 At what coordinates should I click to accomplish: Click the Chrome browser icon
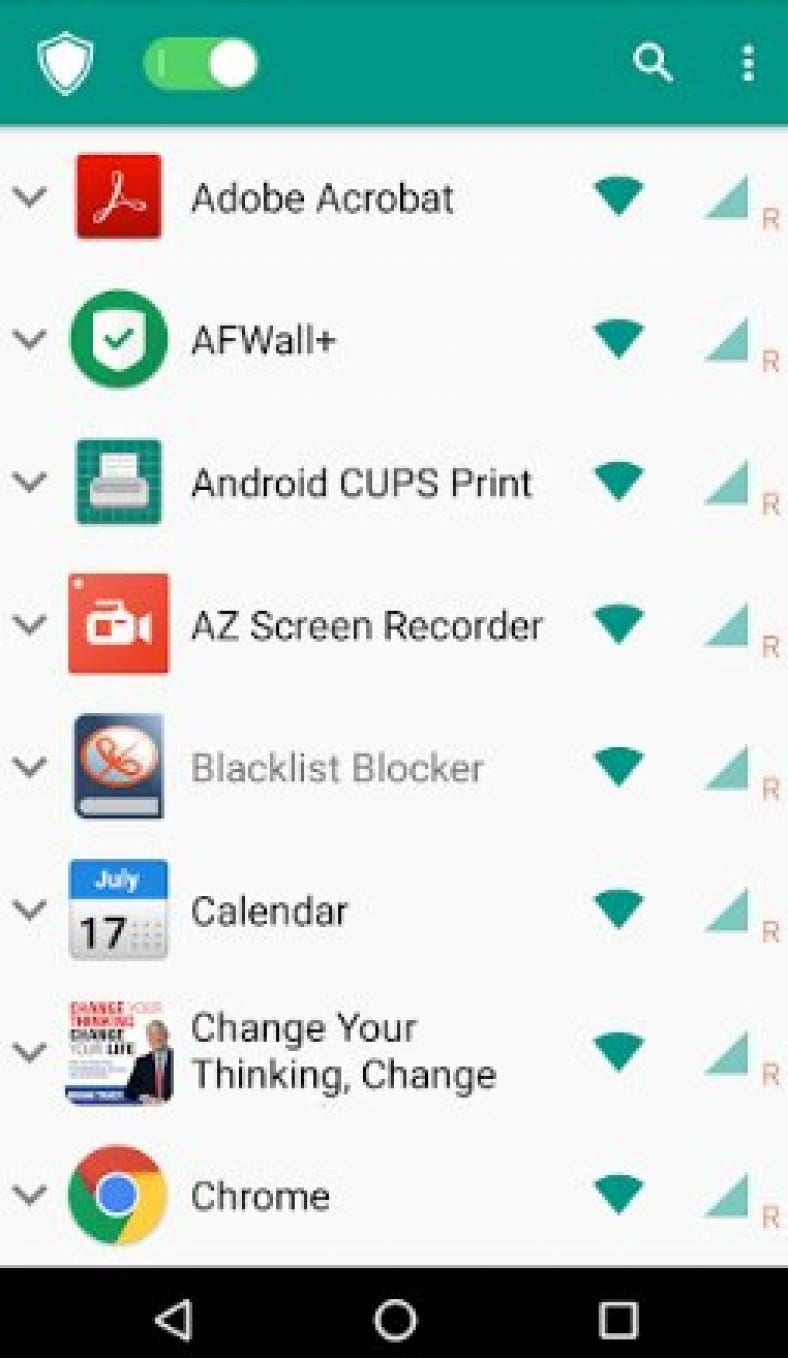click(x=118, y=1195)
